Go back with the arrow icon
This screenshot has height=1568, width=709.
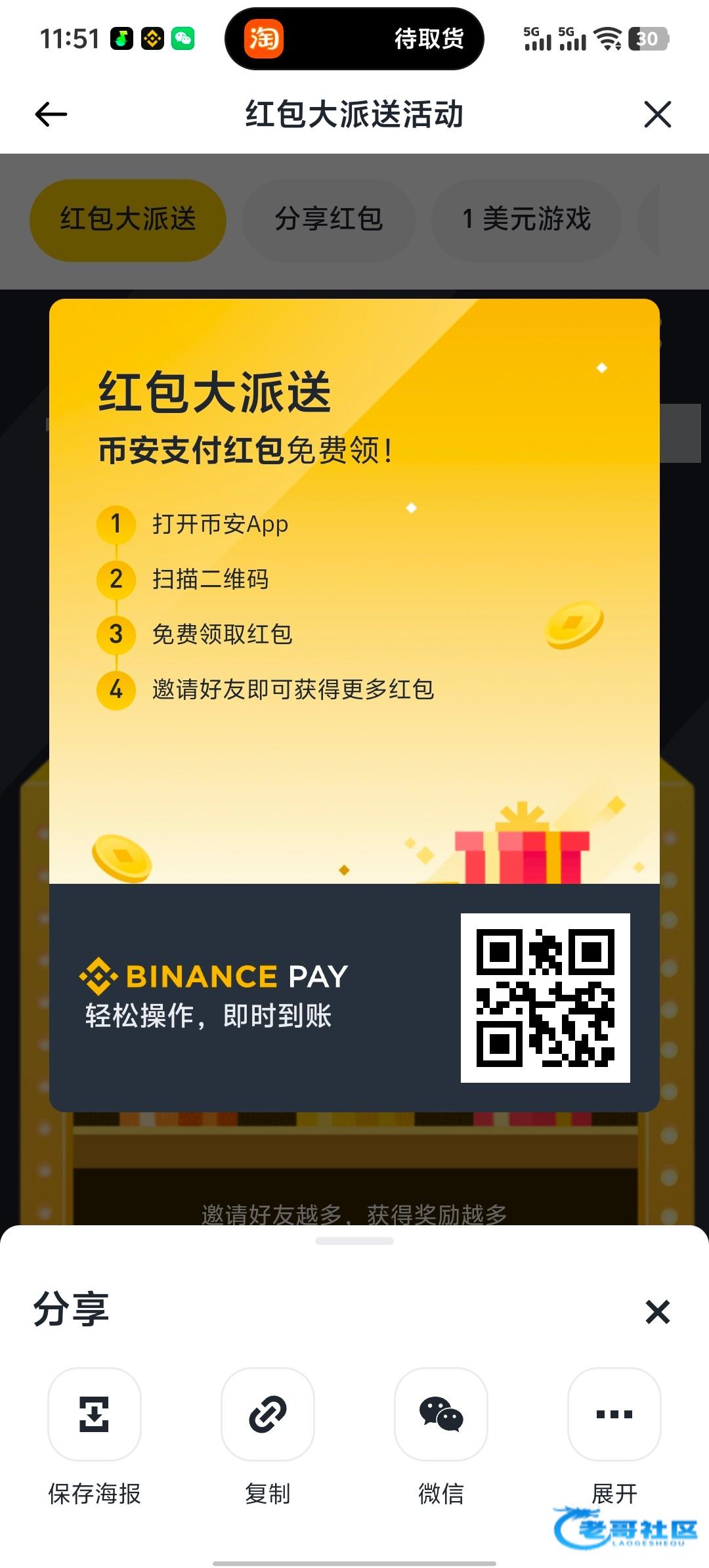(x=51, y=114)
